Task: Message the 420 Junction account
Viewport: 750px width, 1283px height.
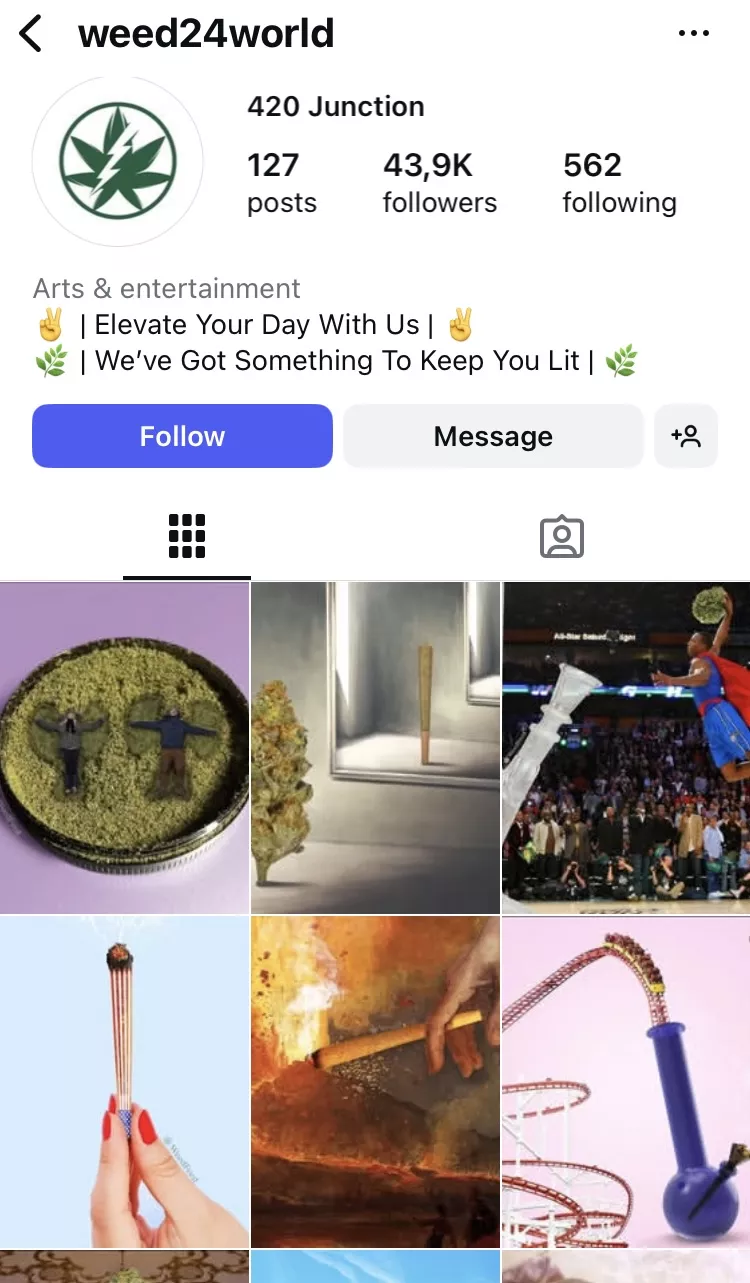Action: click(492, 436)
